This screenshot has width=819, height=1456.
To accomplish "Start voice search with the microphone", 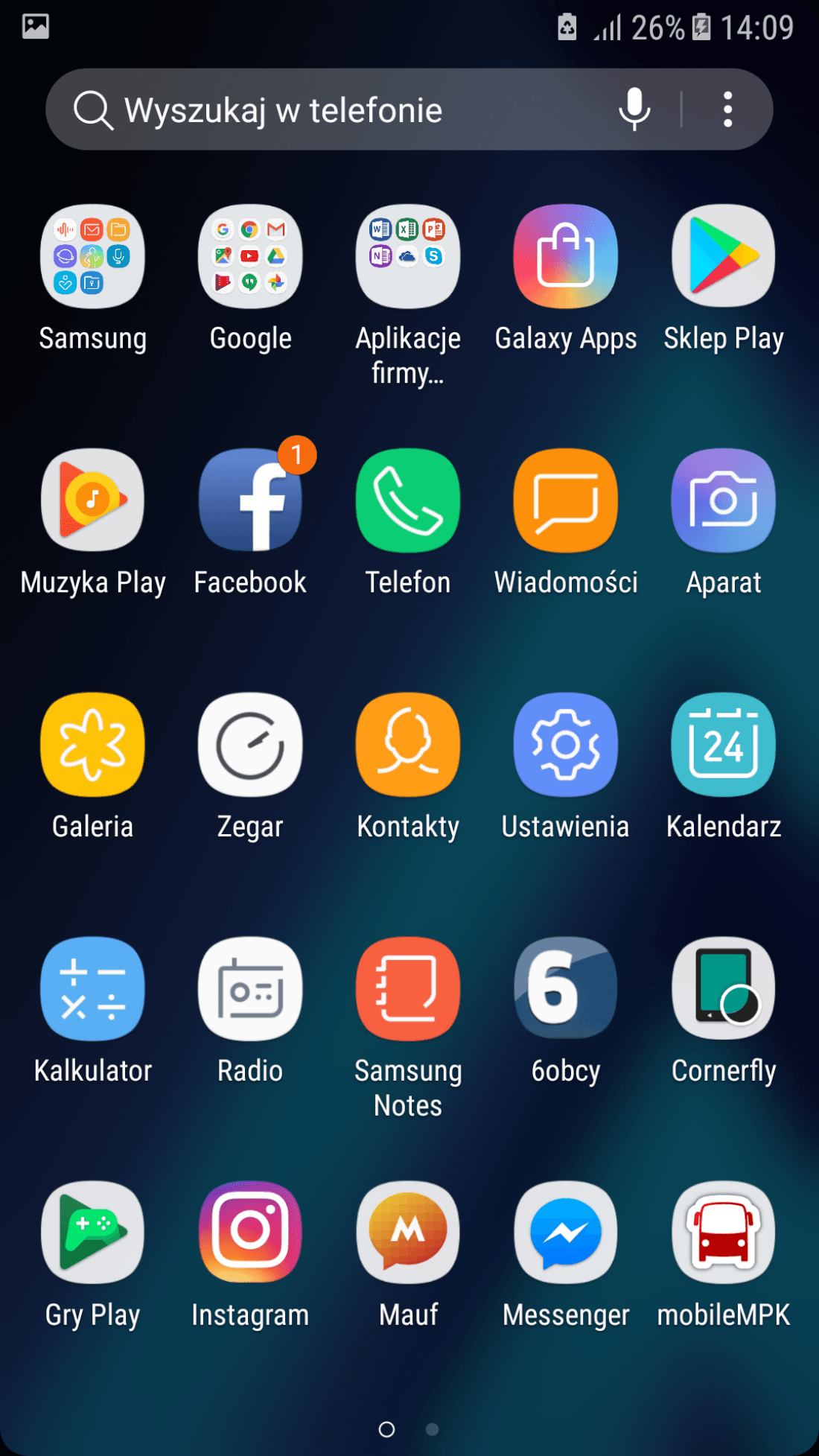I will [634, 109].
